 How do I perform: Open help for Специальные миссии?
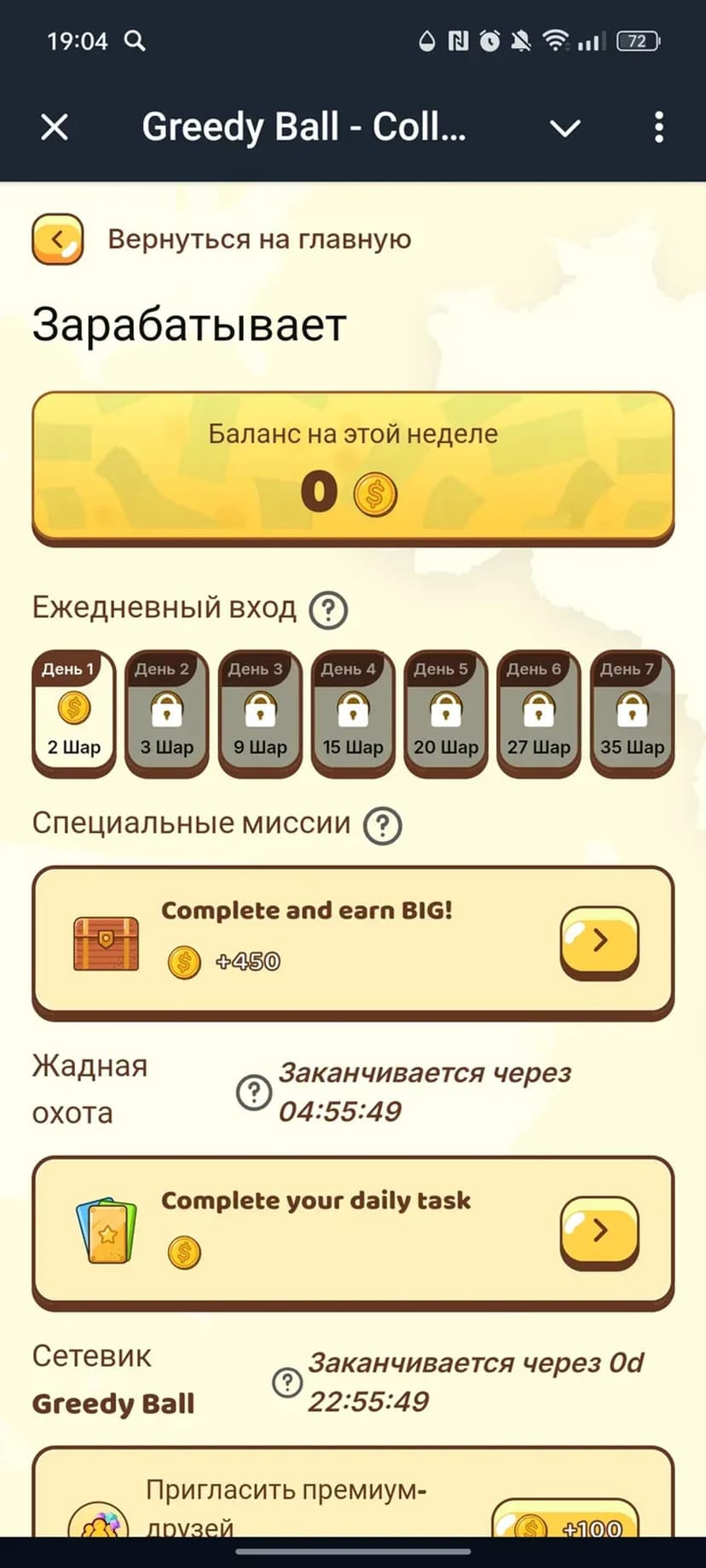(383, 825)
